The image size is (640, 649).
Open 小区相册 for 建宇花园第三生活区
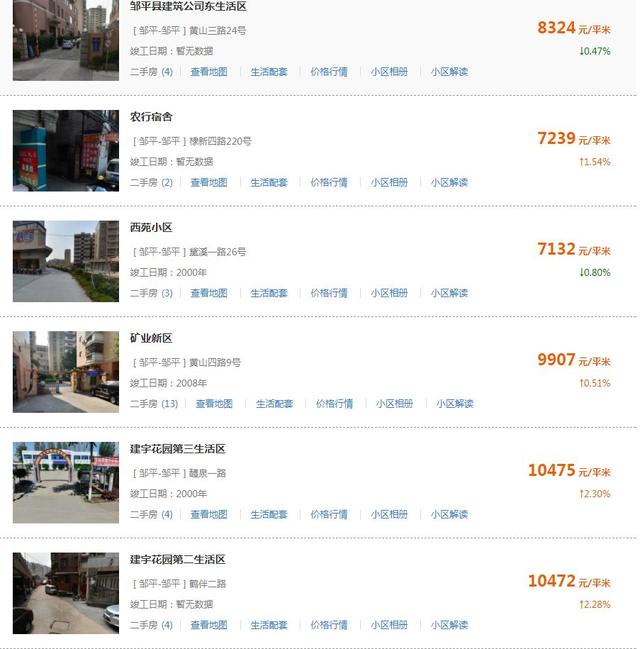(389, 515)
